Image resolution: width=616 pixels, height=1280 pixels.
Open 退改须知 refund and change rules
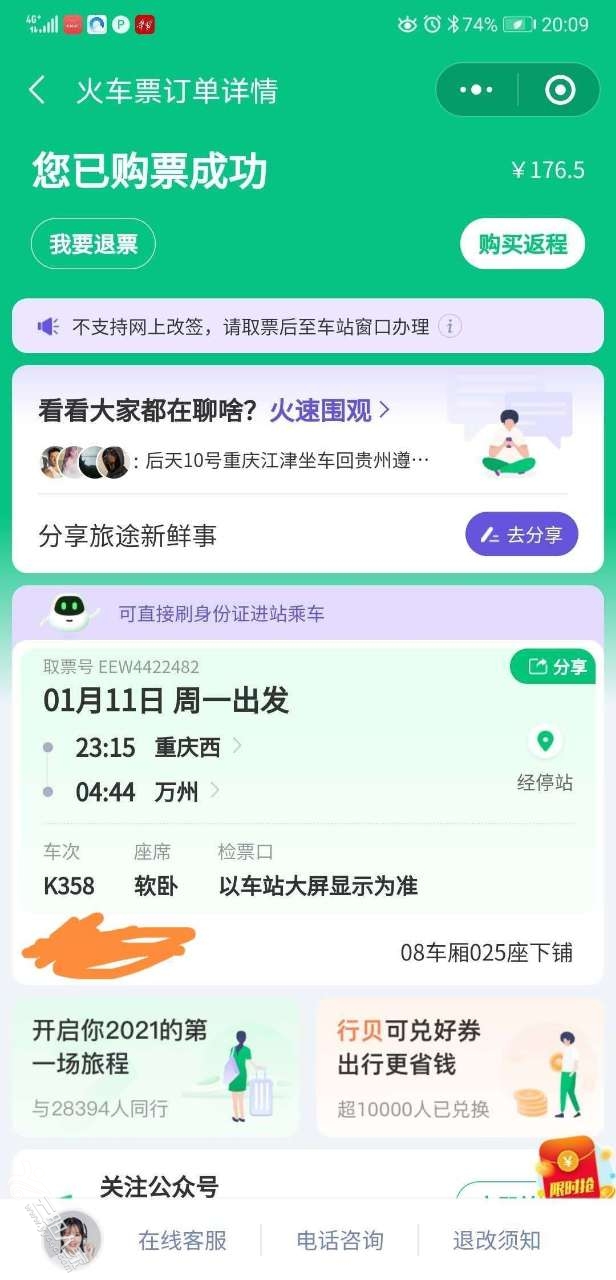(496, 1241)
